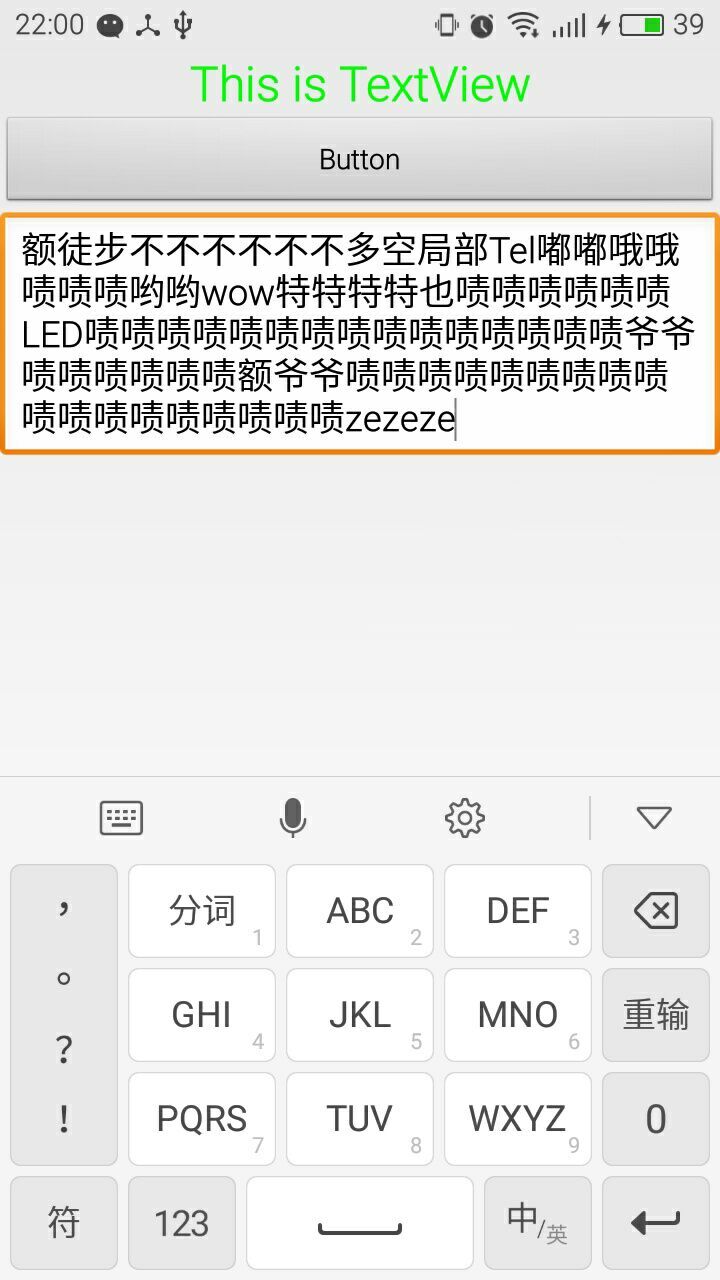The height and width of the screenshot is (1280, 720).
Task: Hide the keyboard with the down triangle
Action: pos(654,818)
